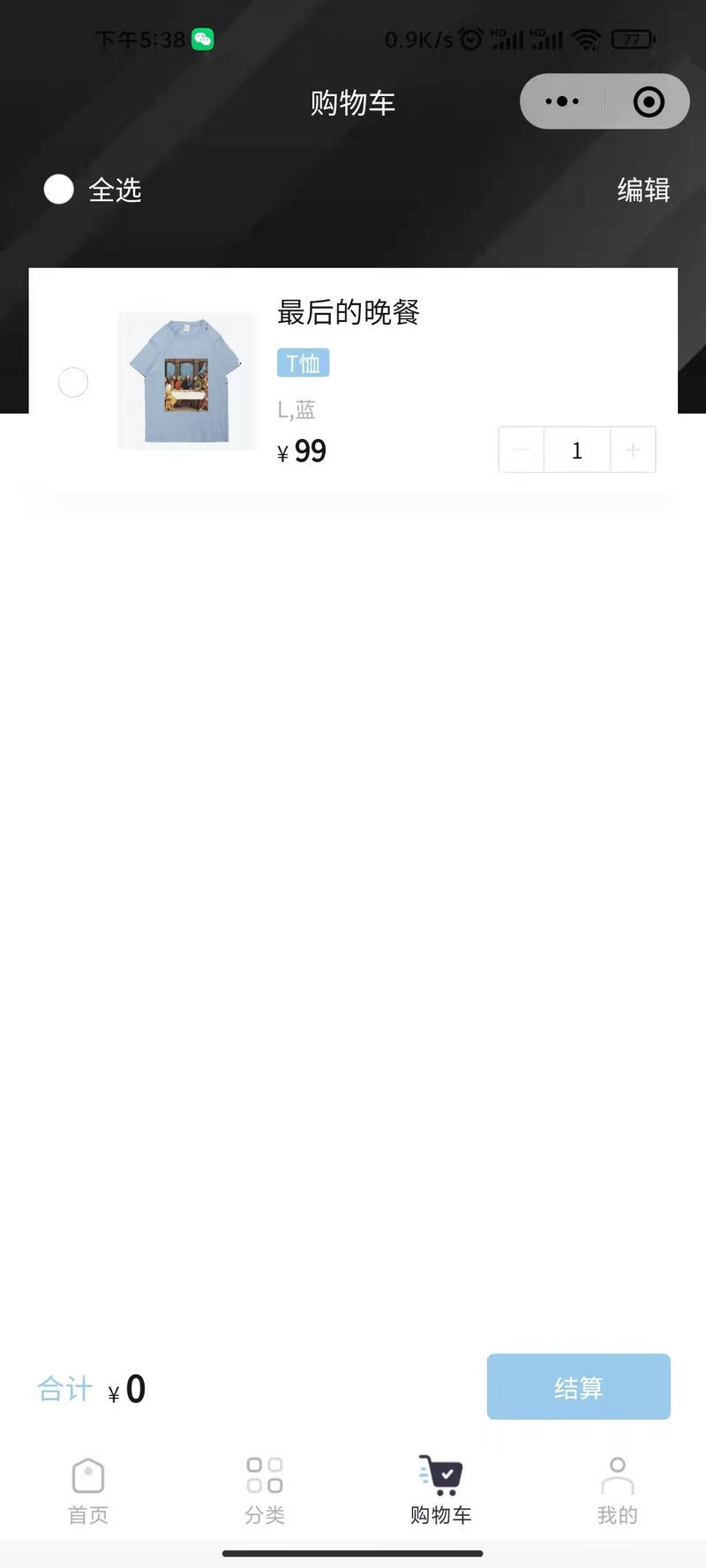Check the 全选 select-all circle
Screen dimensions: 706x1568
pos(59,189)
